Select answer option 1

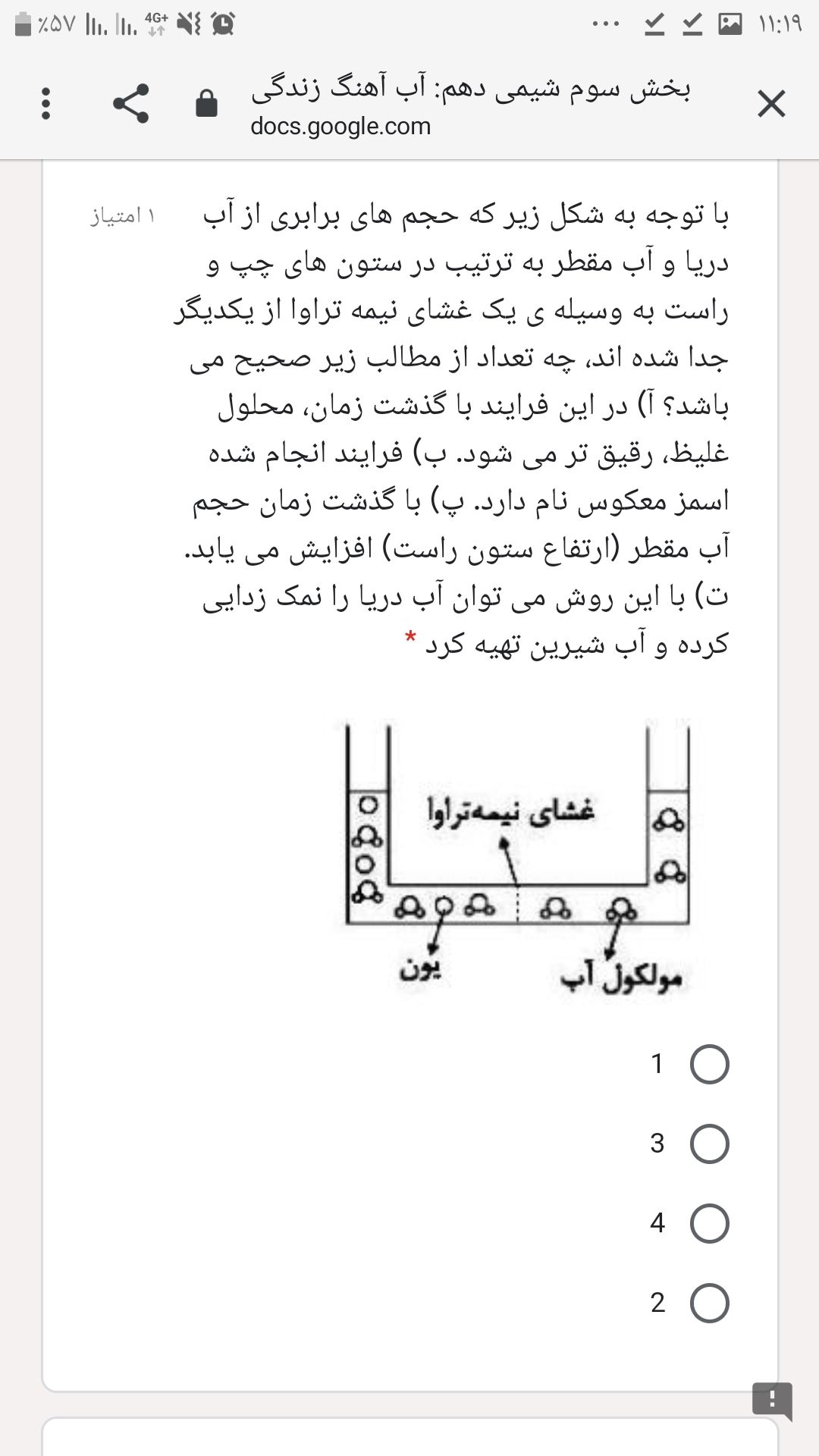click(x=709, y=1064)
